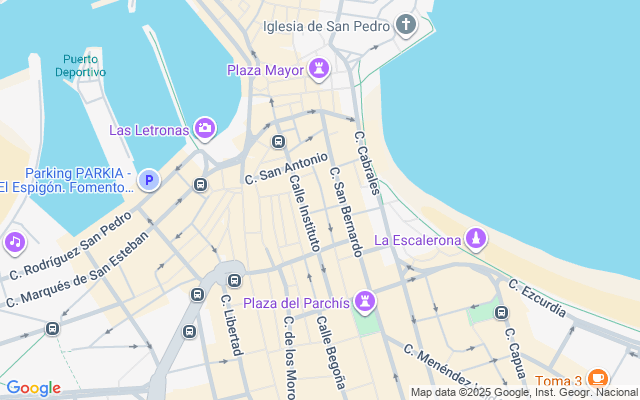
Task: Open the Plaza del Parchís marker
Action: [x=366, y=302]
